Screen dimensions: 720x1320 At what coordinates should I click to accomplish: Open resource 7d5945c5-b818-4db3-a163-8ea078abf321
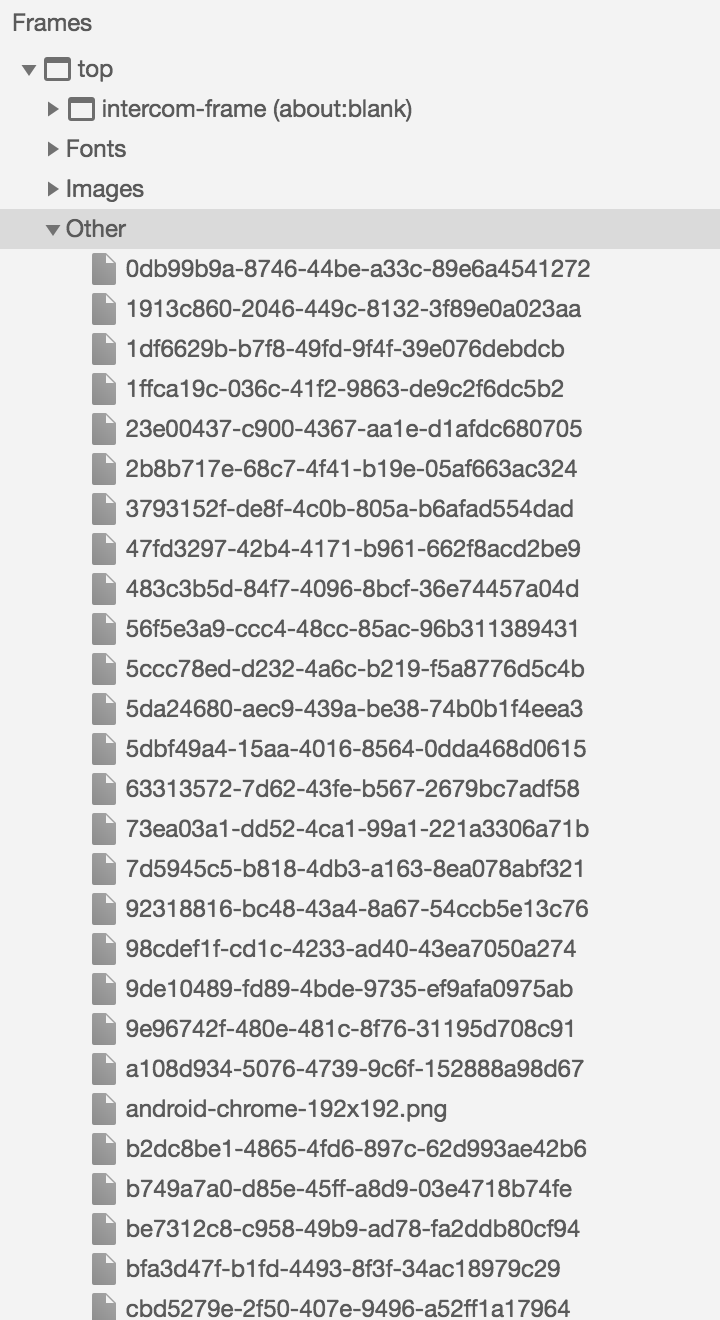click(x=355, y=869)
